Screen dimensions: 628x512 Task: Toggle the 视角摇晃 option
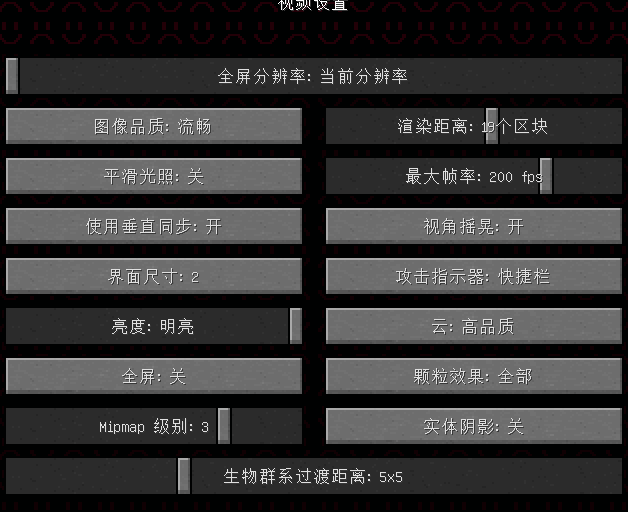(x=473, y=226)
